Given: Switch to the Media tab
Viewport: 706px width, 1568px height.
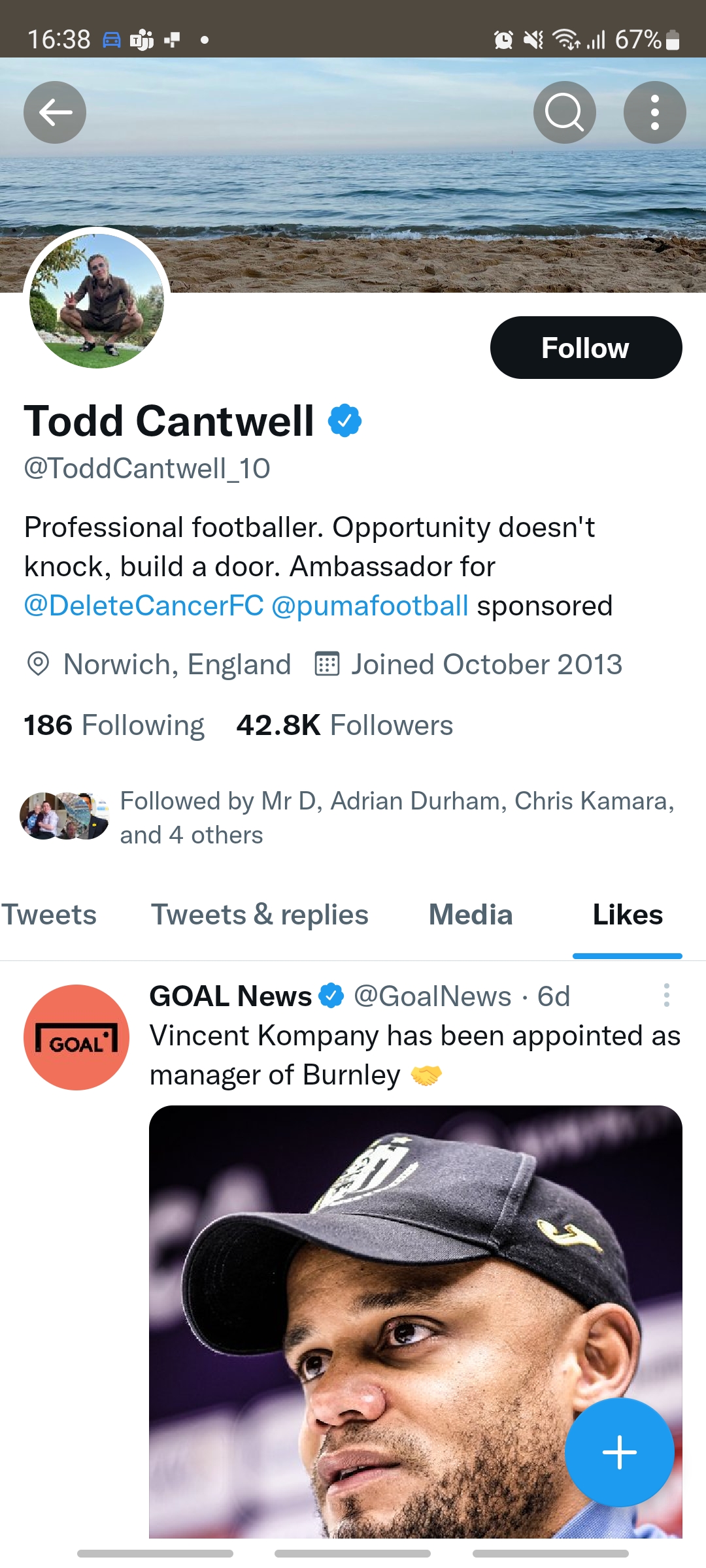Looking at the screenshot, I should pos(471,915).
